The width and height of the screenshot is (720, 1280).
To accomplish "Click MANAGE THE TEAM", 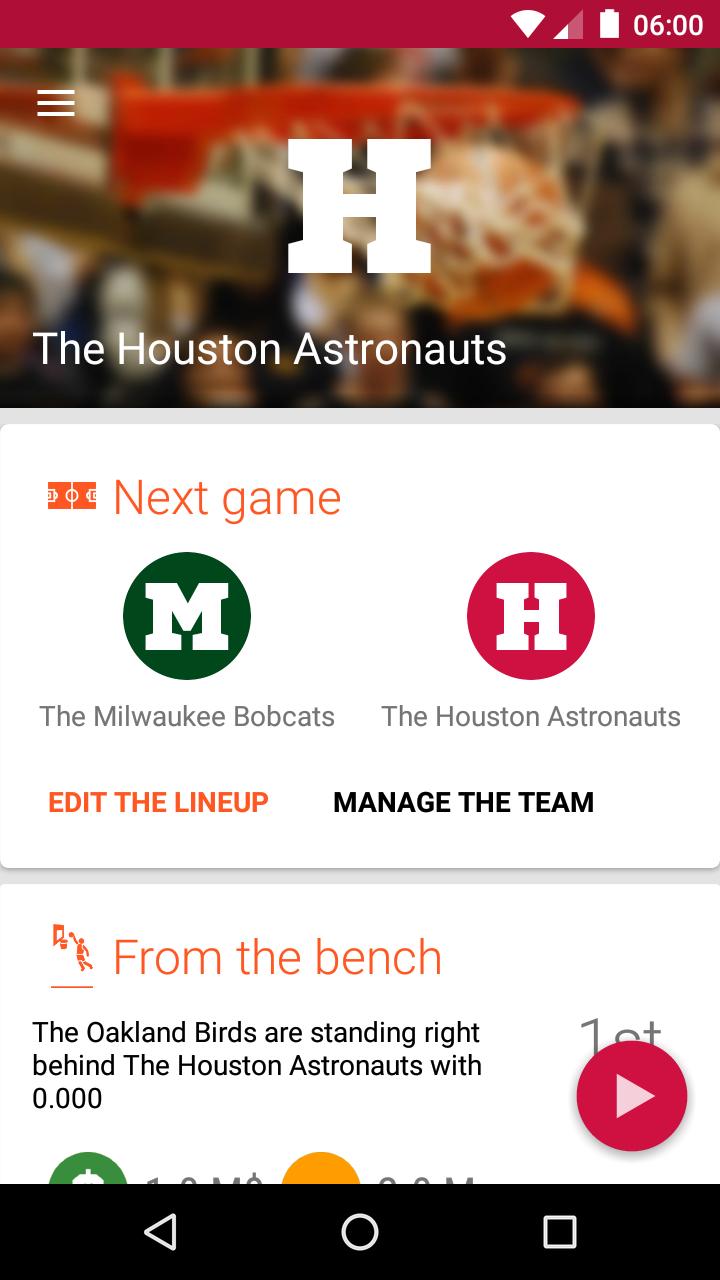I will [x=464, y=802].
